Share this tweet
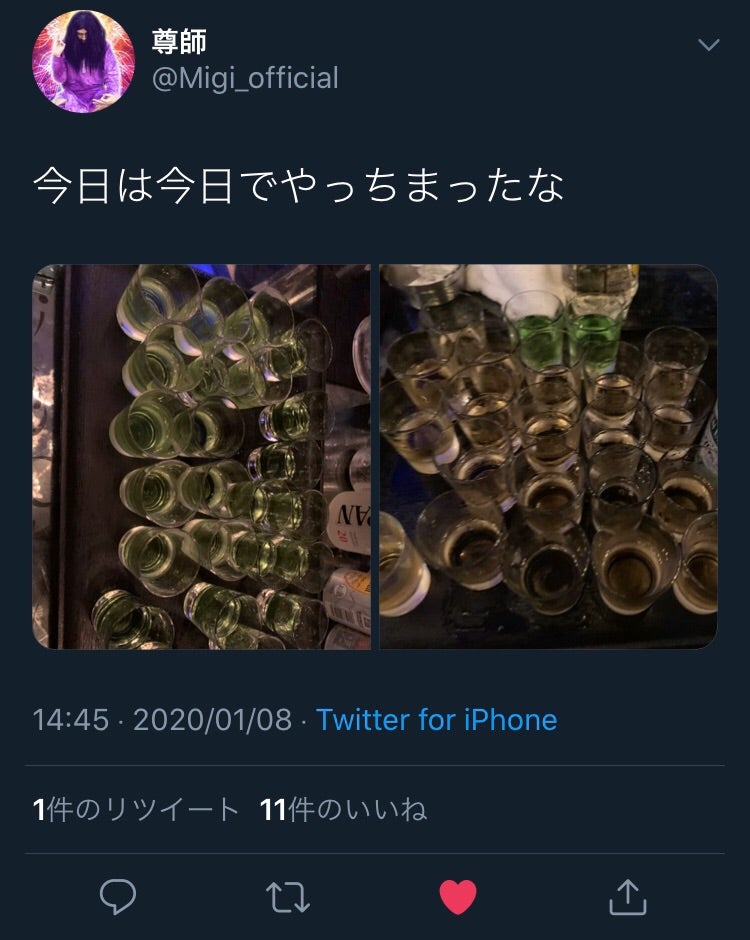The image size is (750, 940). [627, 897]
